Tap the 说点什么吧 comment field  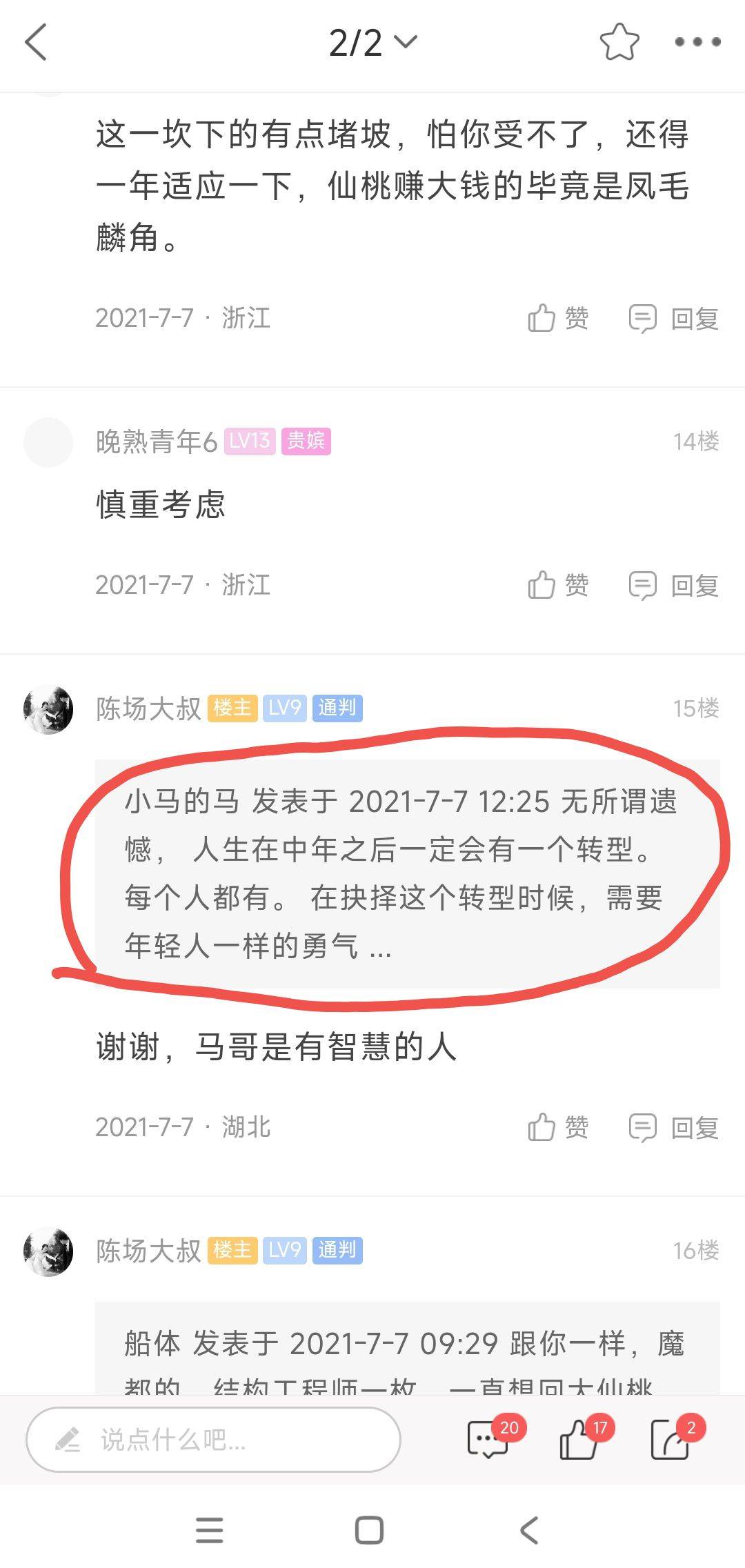coord(213,1440)
